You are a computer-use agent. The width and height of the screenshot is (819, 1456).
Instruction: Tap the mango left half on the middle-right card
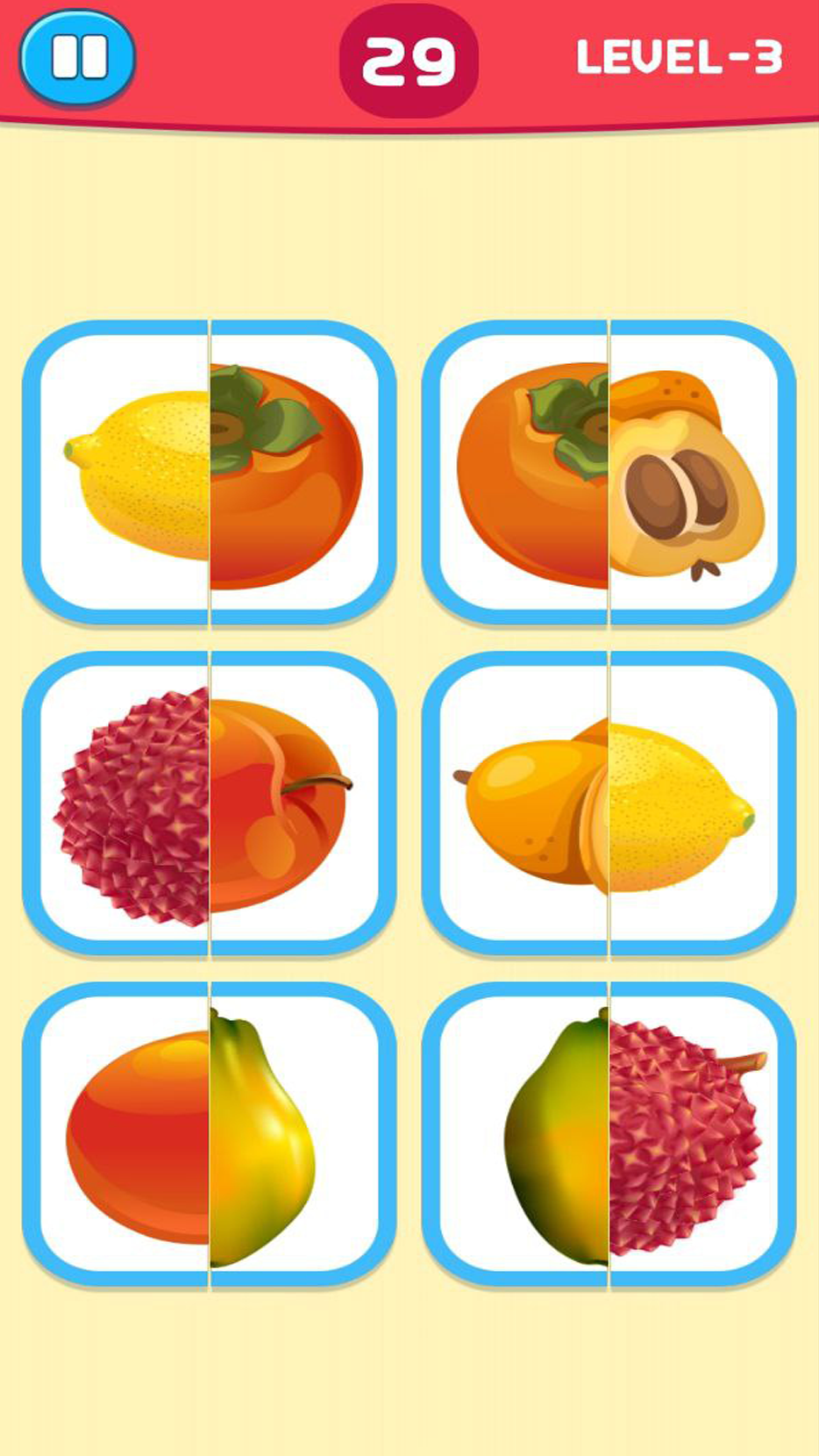click(526, 798)
